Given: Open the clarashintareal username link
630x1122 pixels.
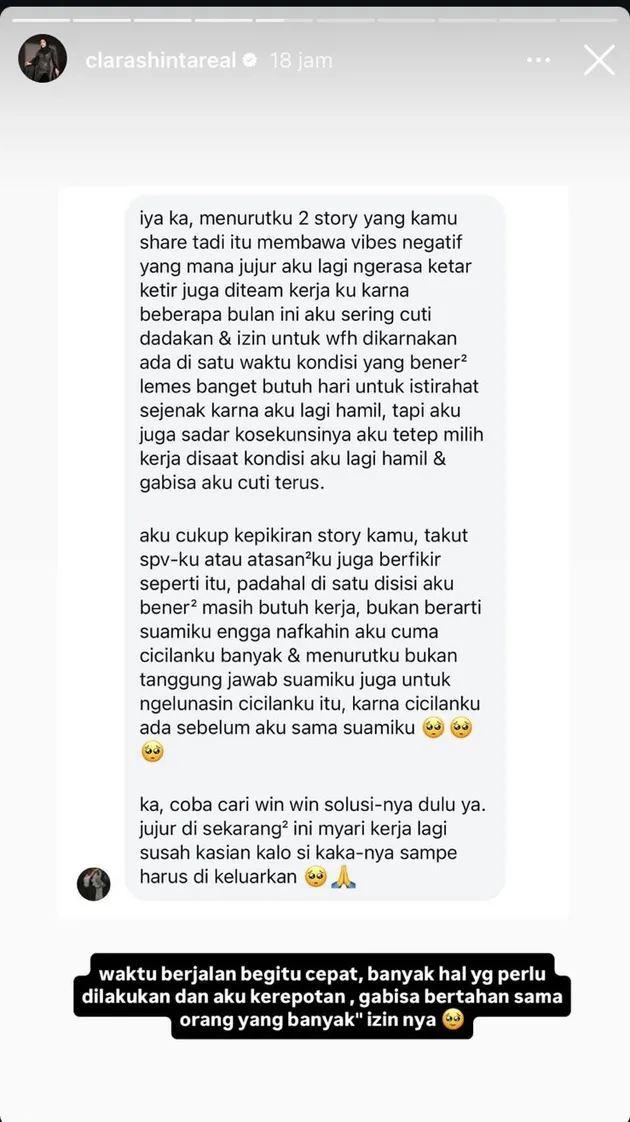Looking at the screenshot, I should click(160, 60).
